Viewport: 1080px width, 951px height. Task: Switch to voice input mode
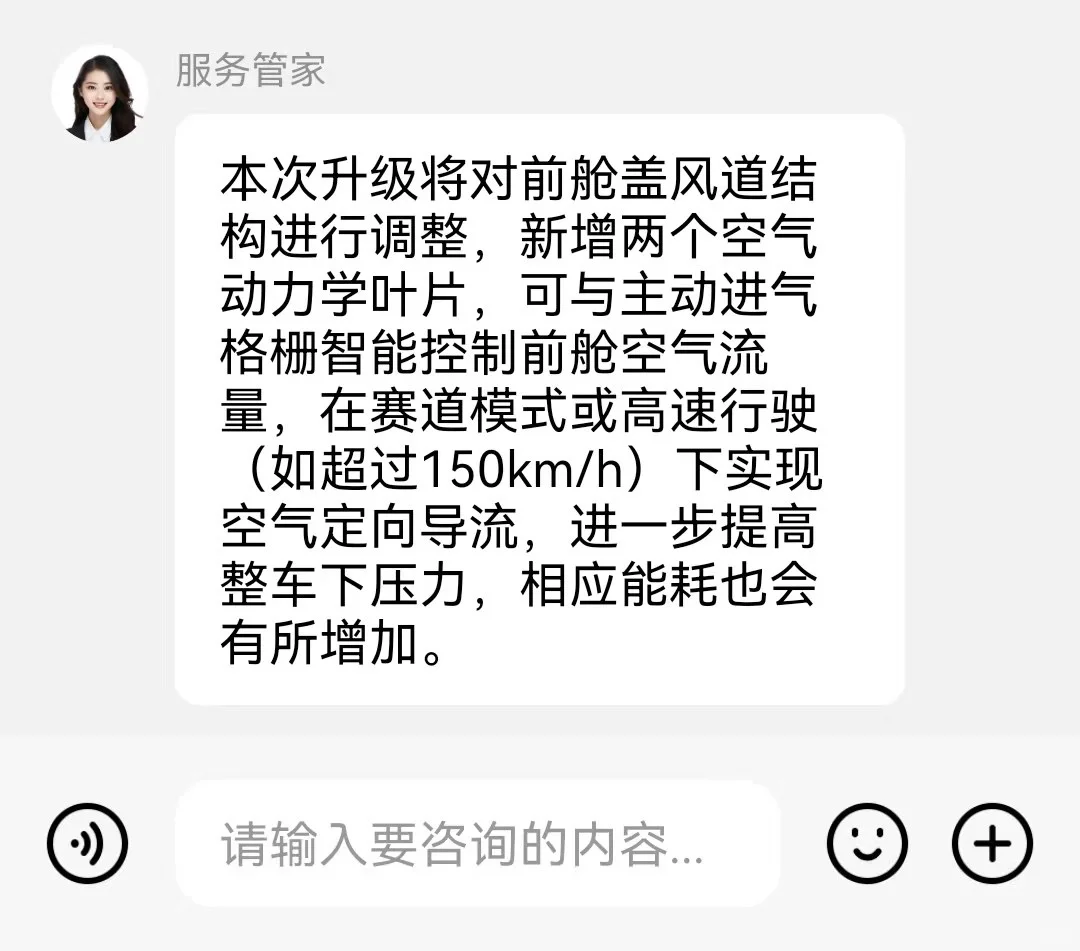click(87, 843)
